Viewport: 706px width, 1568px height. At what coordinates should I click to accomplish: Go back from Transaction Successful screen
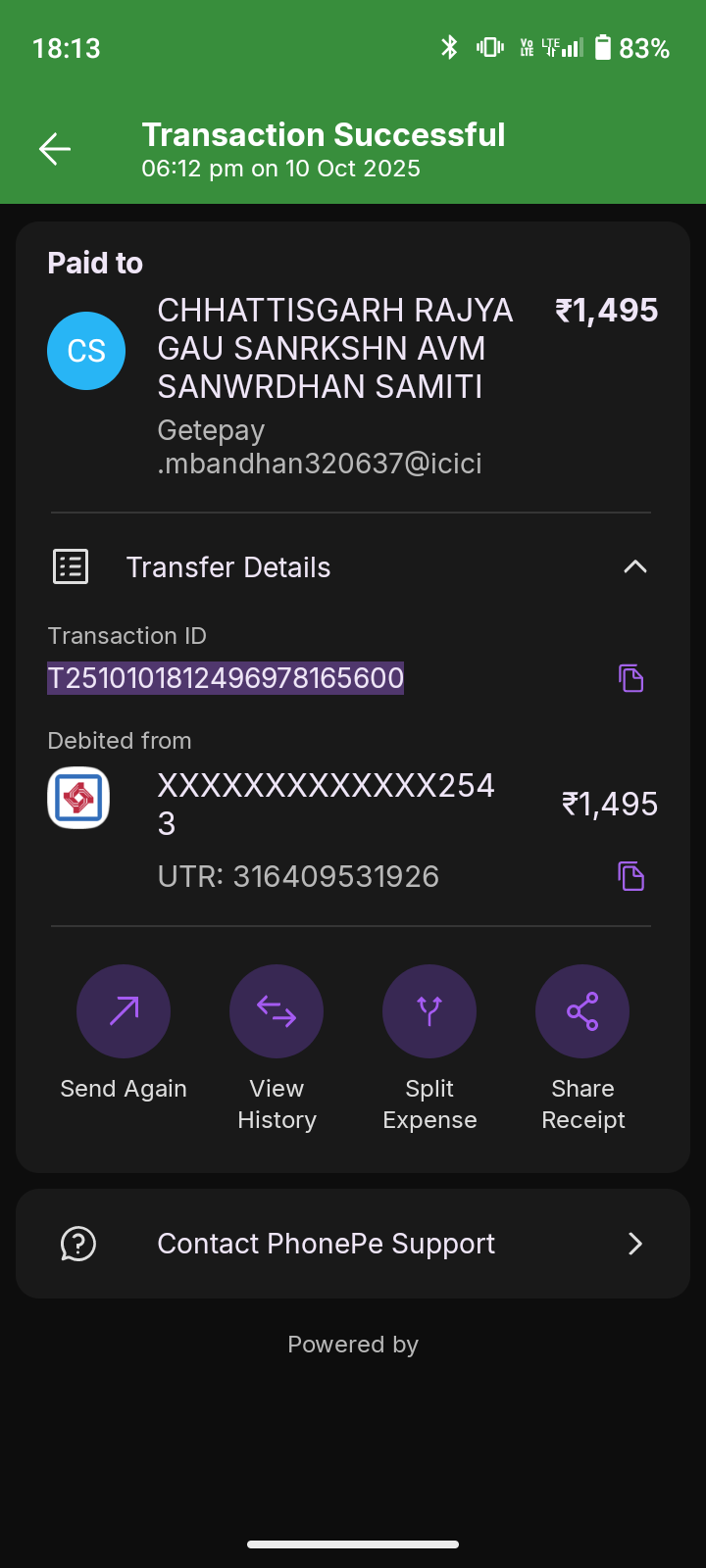point(55,149)
